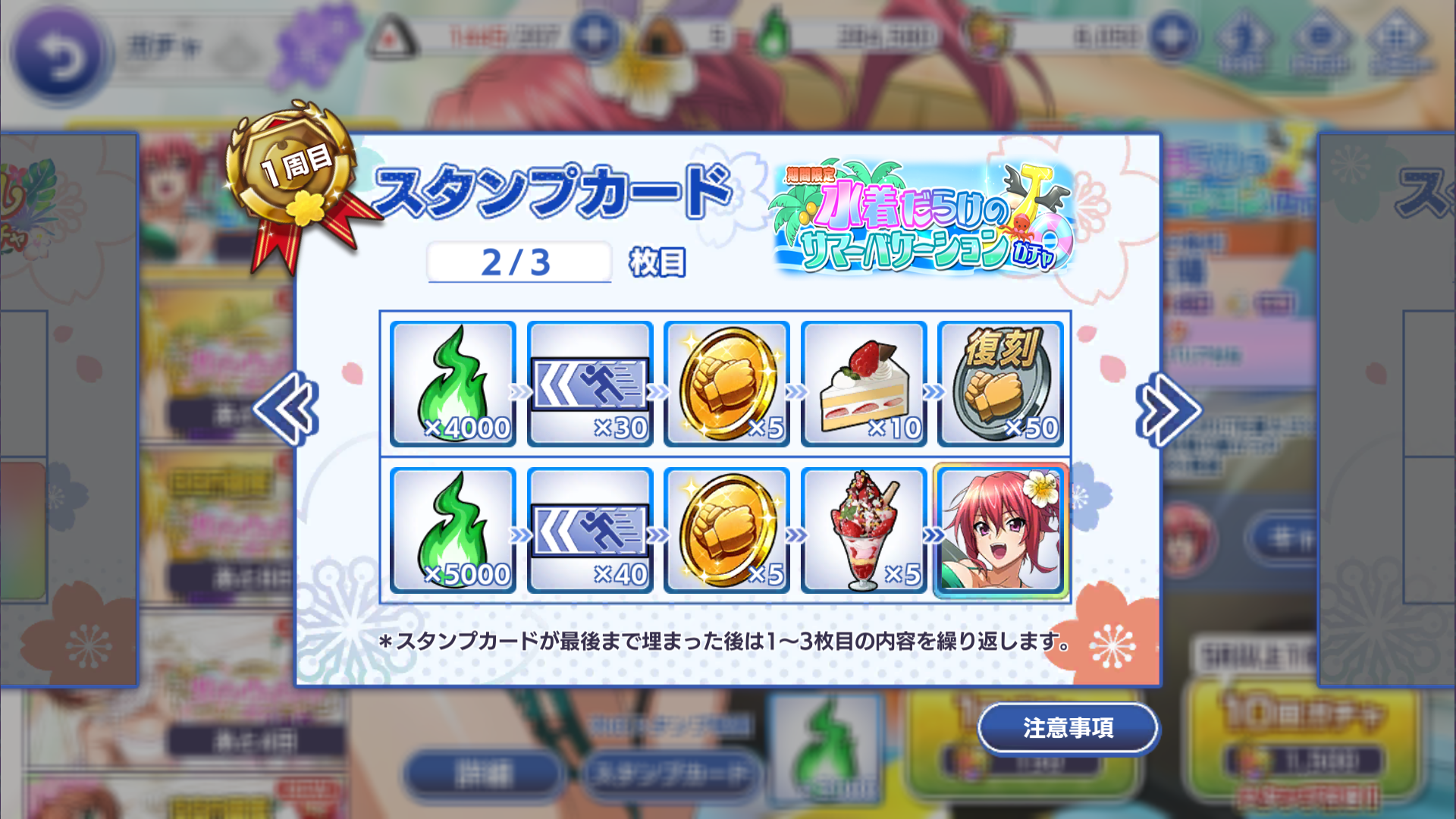Go to the previous stamp card page

[x=286, y=409]
